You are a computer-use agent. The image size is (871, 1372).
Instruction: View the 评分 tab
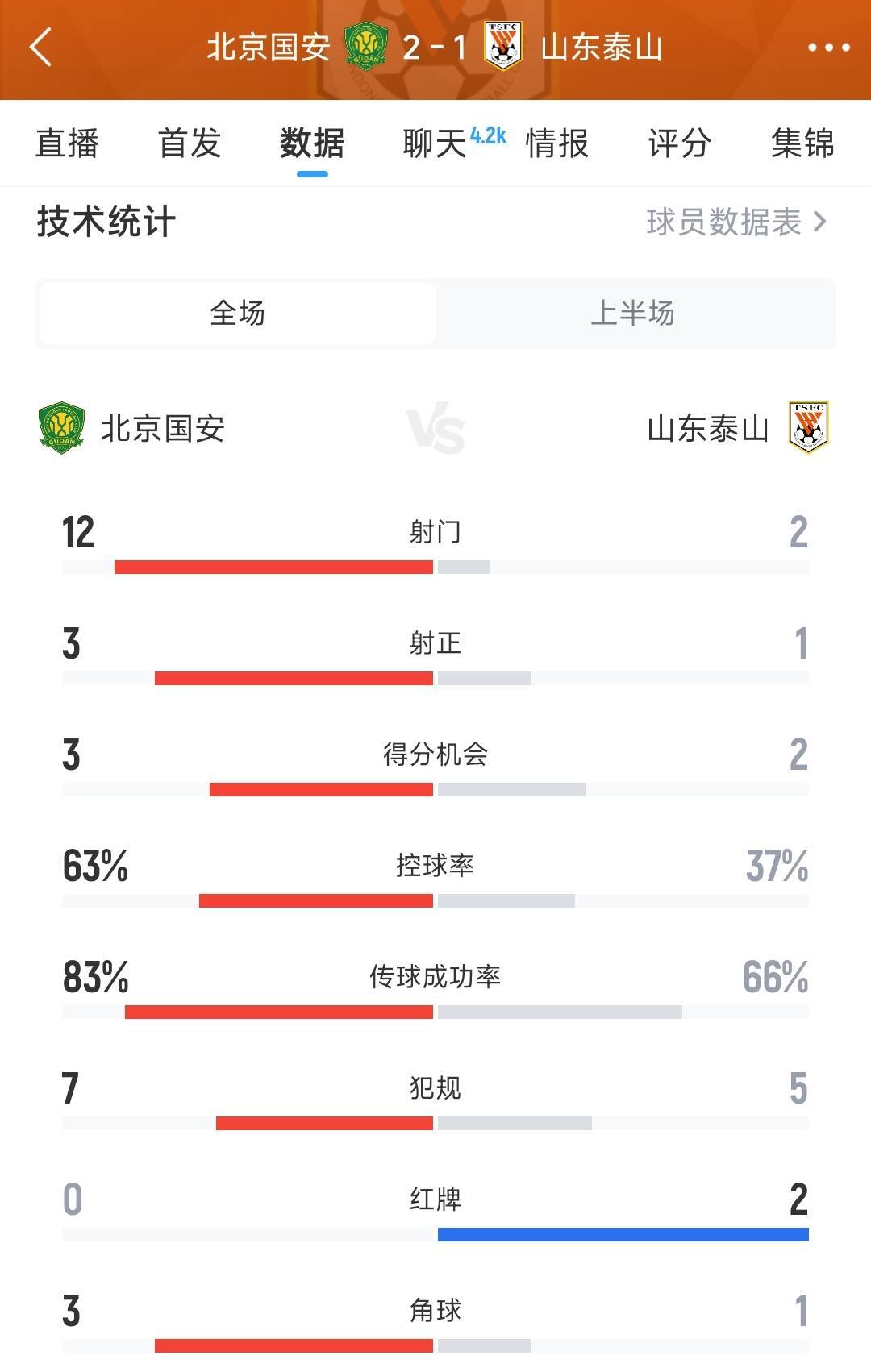(680, 143)
